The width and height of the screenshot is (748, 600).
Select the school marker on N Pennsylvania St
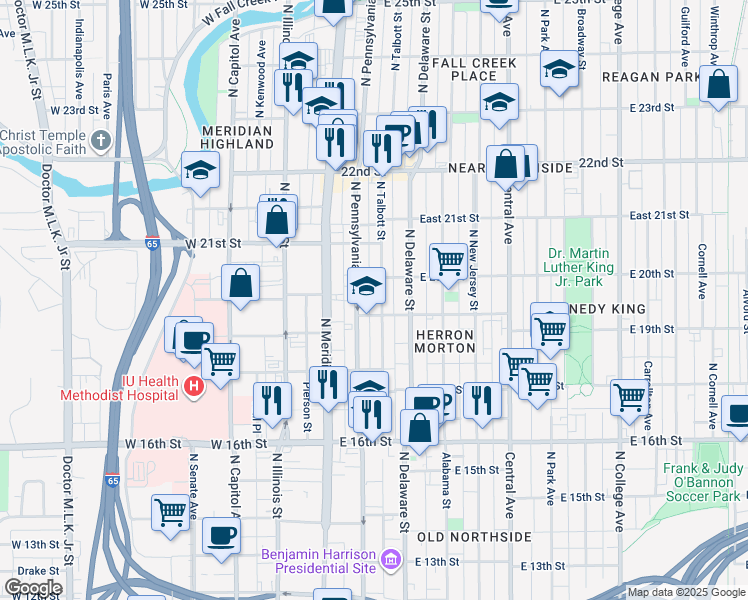tap(367, 287)
